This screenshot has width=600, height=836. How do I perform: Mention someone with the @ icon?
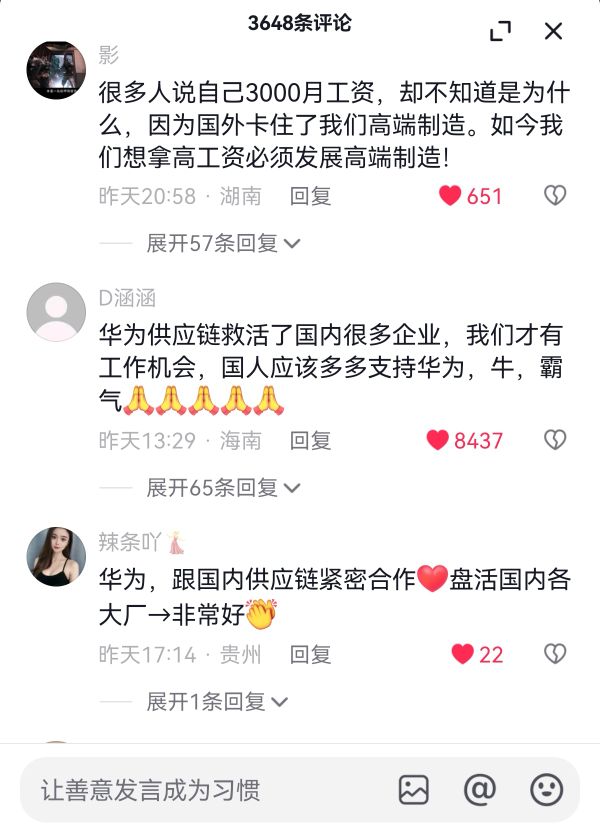pyautogui.click(x=480, y=790)
